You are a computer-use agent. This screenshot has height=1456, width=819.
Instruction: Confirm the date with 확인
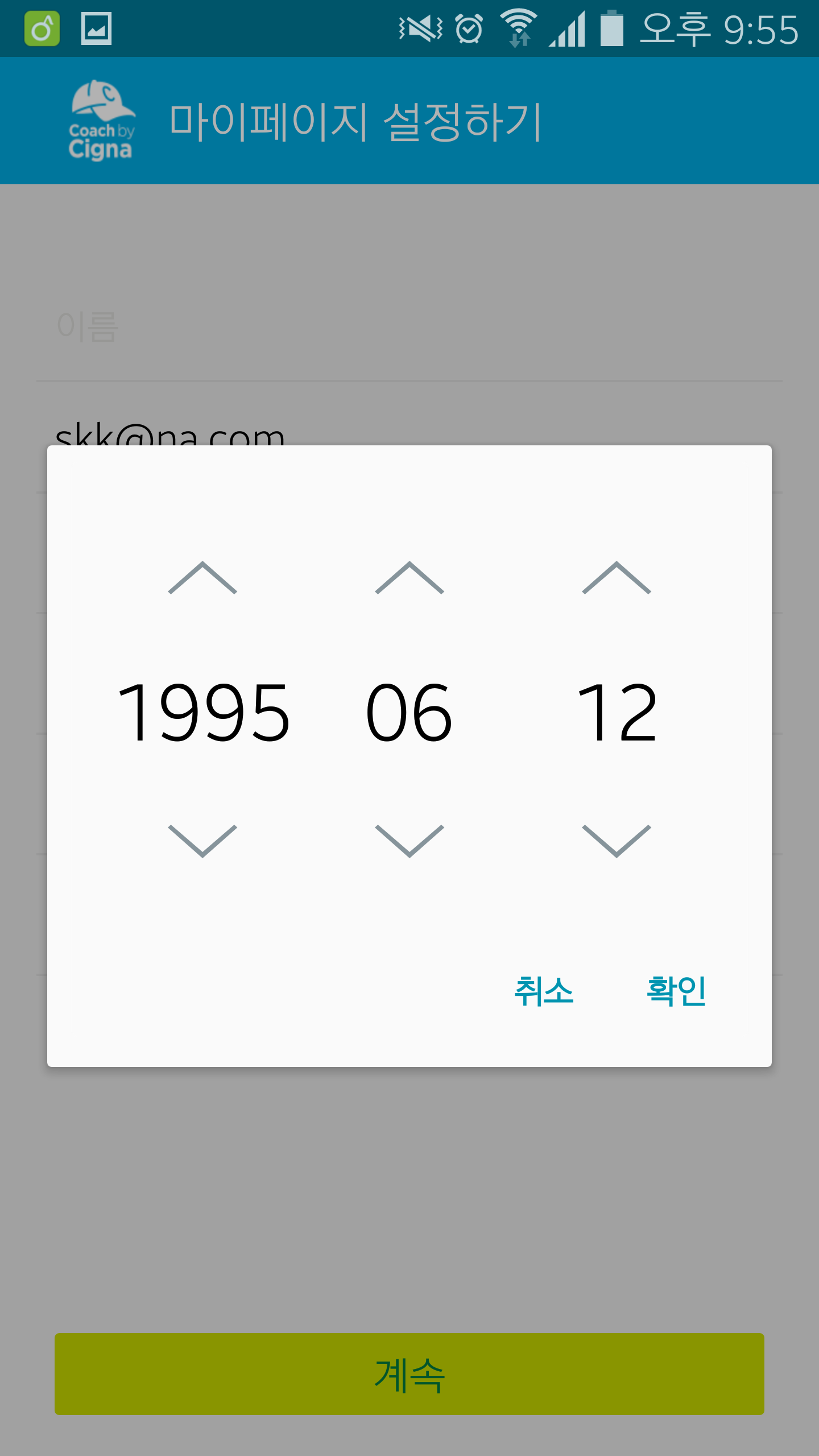point(676,991)
